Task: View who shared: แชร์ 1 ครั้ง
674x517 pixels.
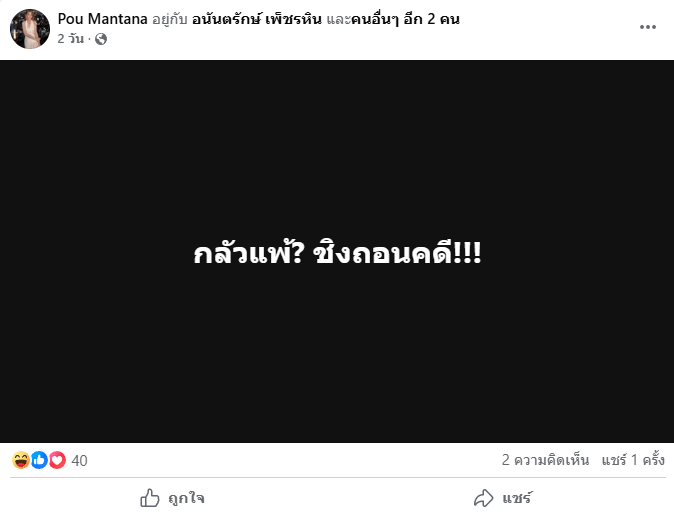Action: pos(633,461)
